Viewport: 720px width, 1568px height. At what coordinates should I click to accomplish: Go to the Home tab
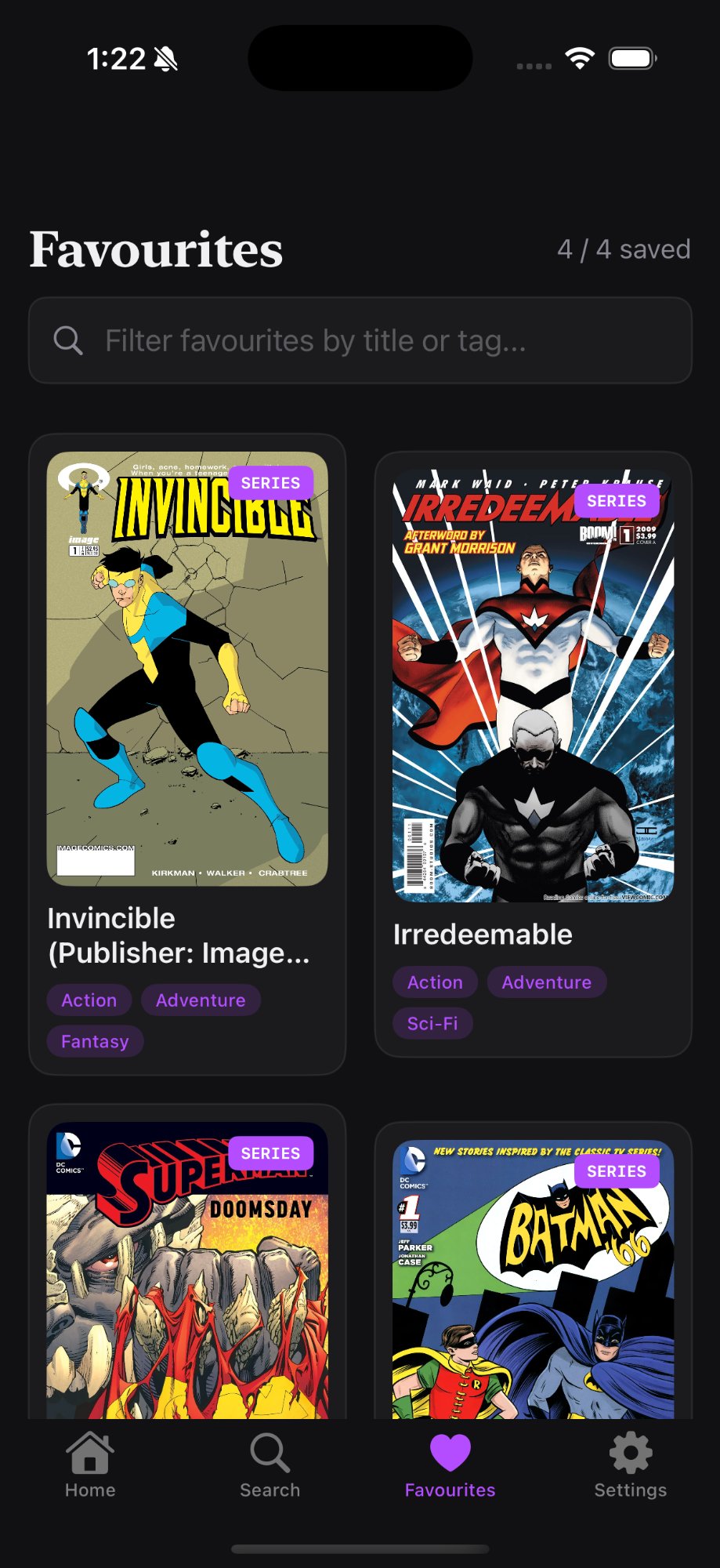point(90,1466)
